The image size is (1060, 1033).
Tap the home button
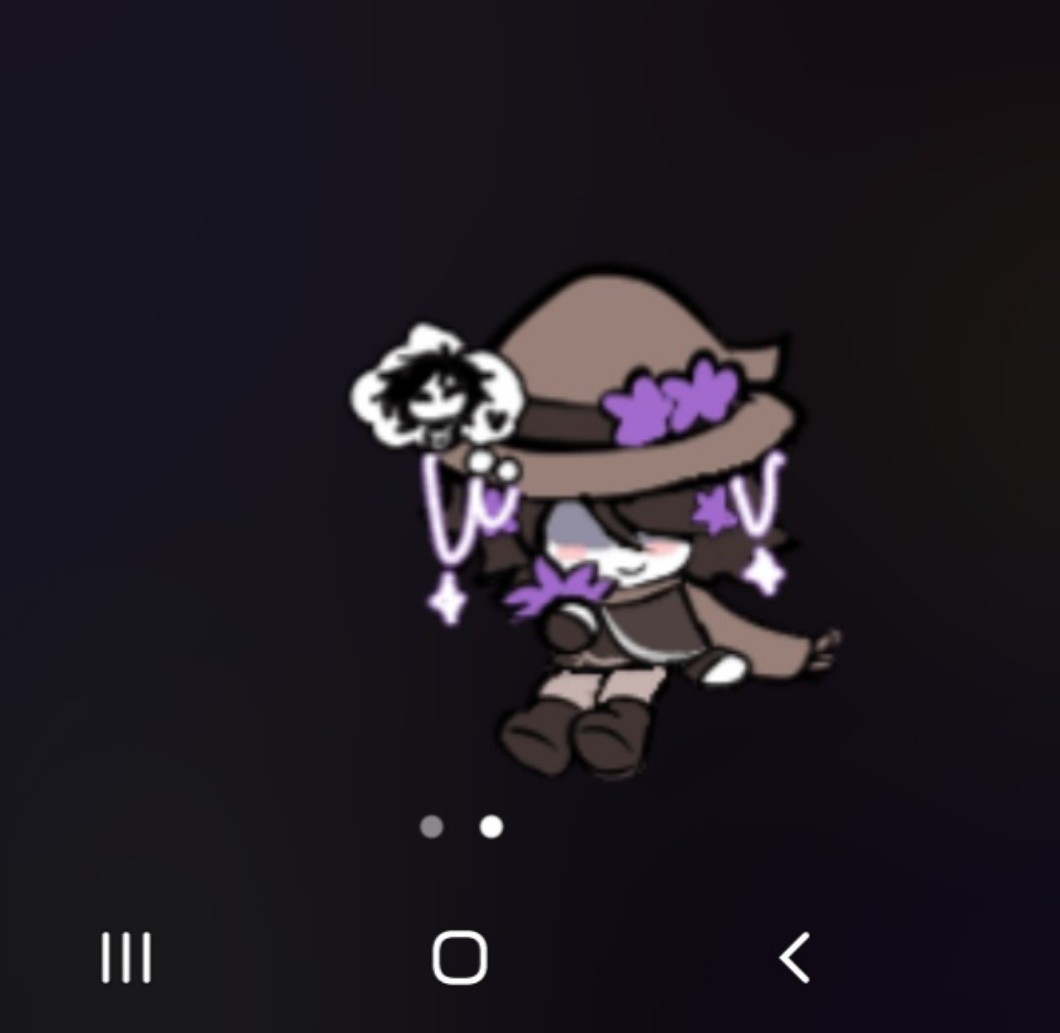[459, 958]
